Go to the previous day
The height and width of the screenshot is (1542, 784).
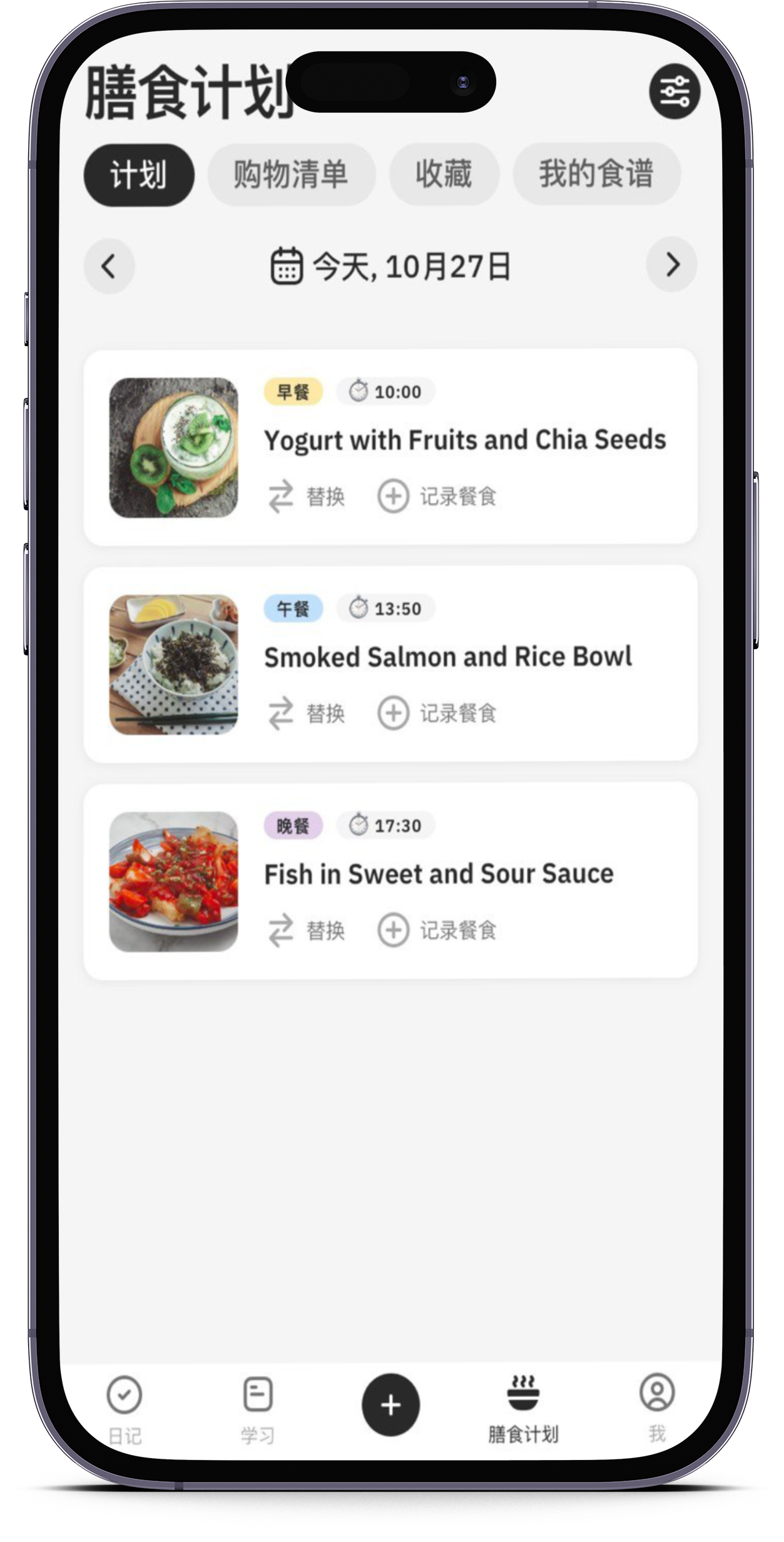pos(109,266)
